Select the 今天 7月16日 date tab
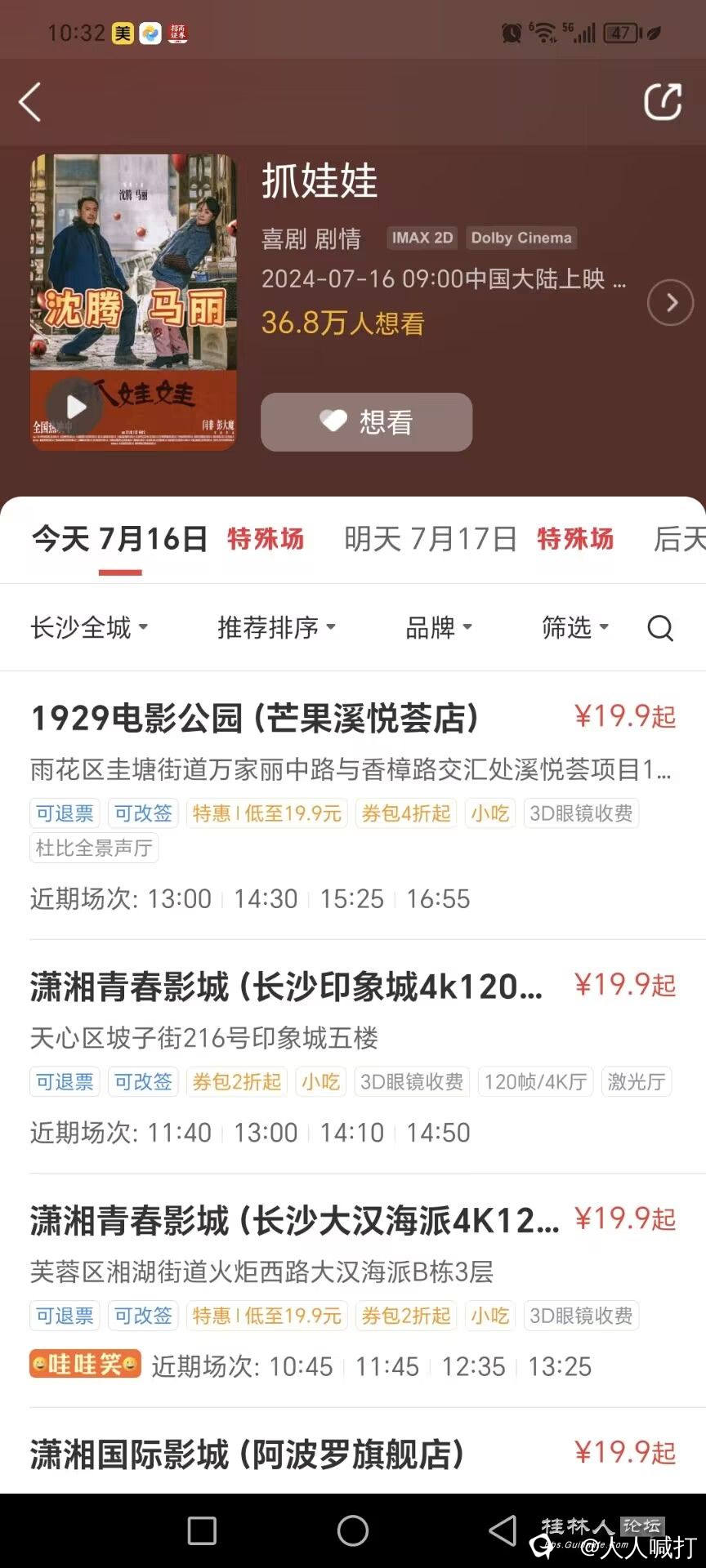The height and width of the screenshot is (1568, 706). tap(120, 539)
